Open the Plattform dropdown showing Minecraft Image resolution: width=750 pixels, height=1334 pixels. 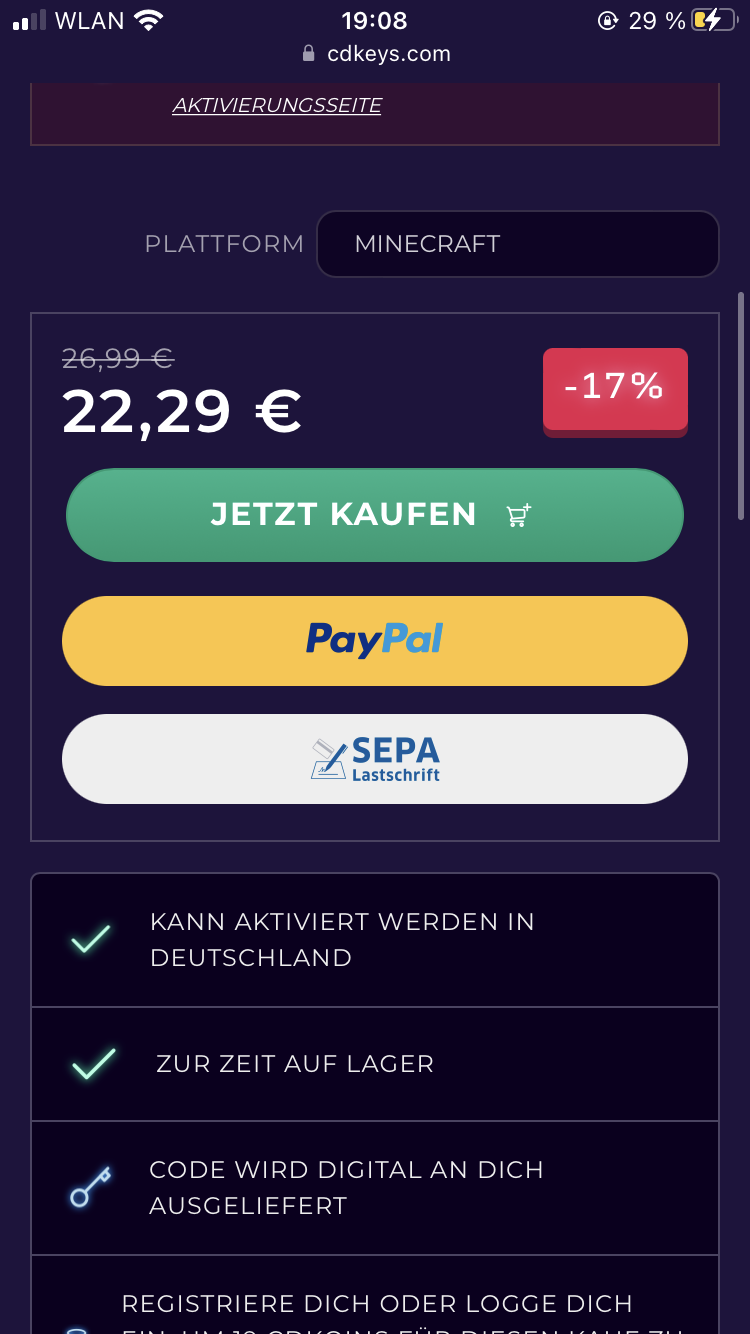click(x=517, y=244)
